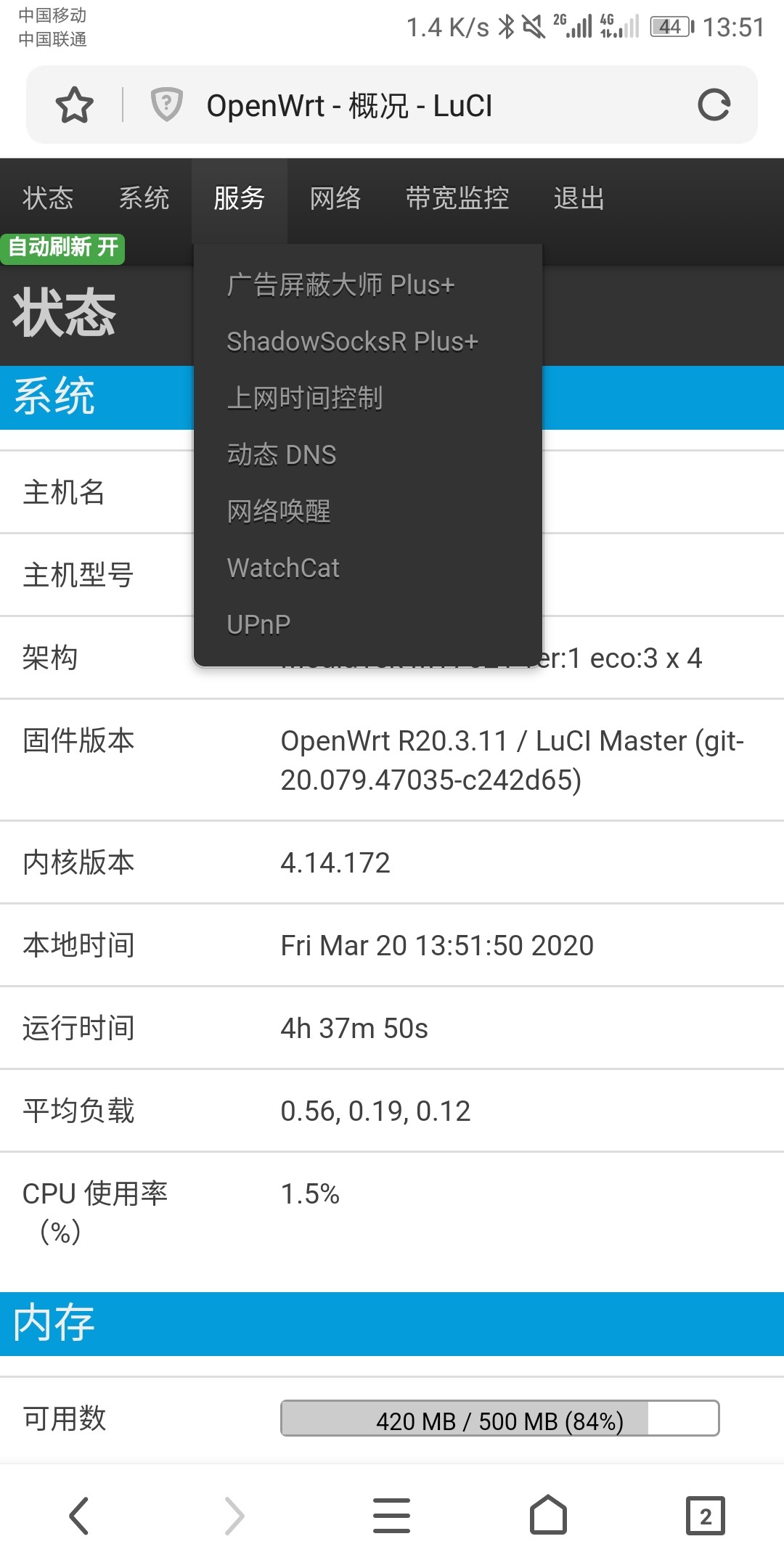
Task: Tap the address bar showing OpenWrt 概况
Action: click(392, 105)
